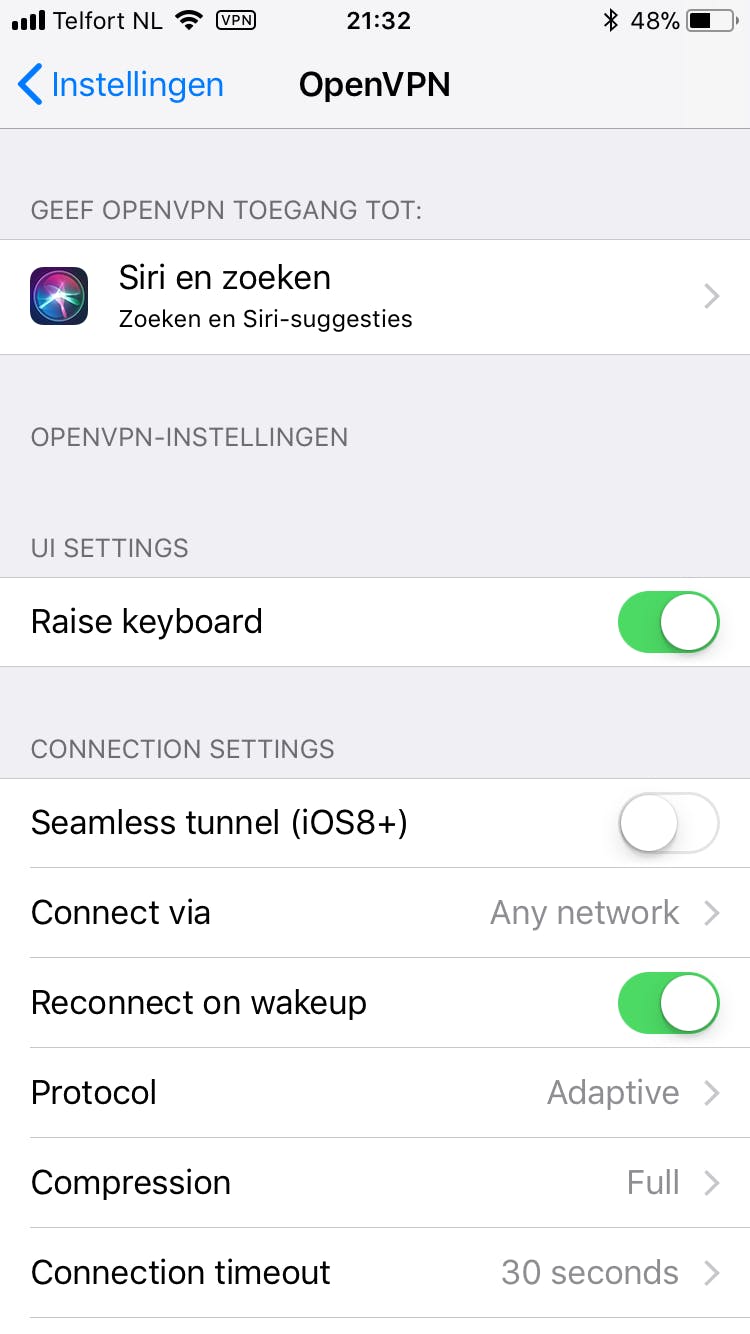Go back to Instellingen
This screenshot has width=750, height=1334.
[120, 85]
